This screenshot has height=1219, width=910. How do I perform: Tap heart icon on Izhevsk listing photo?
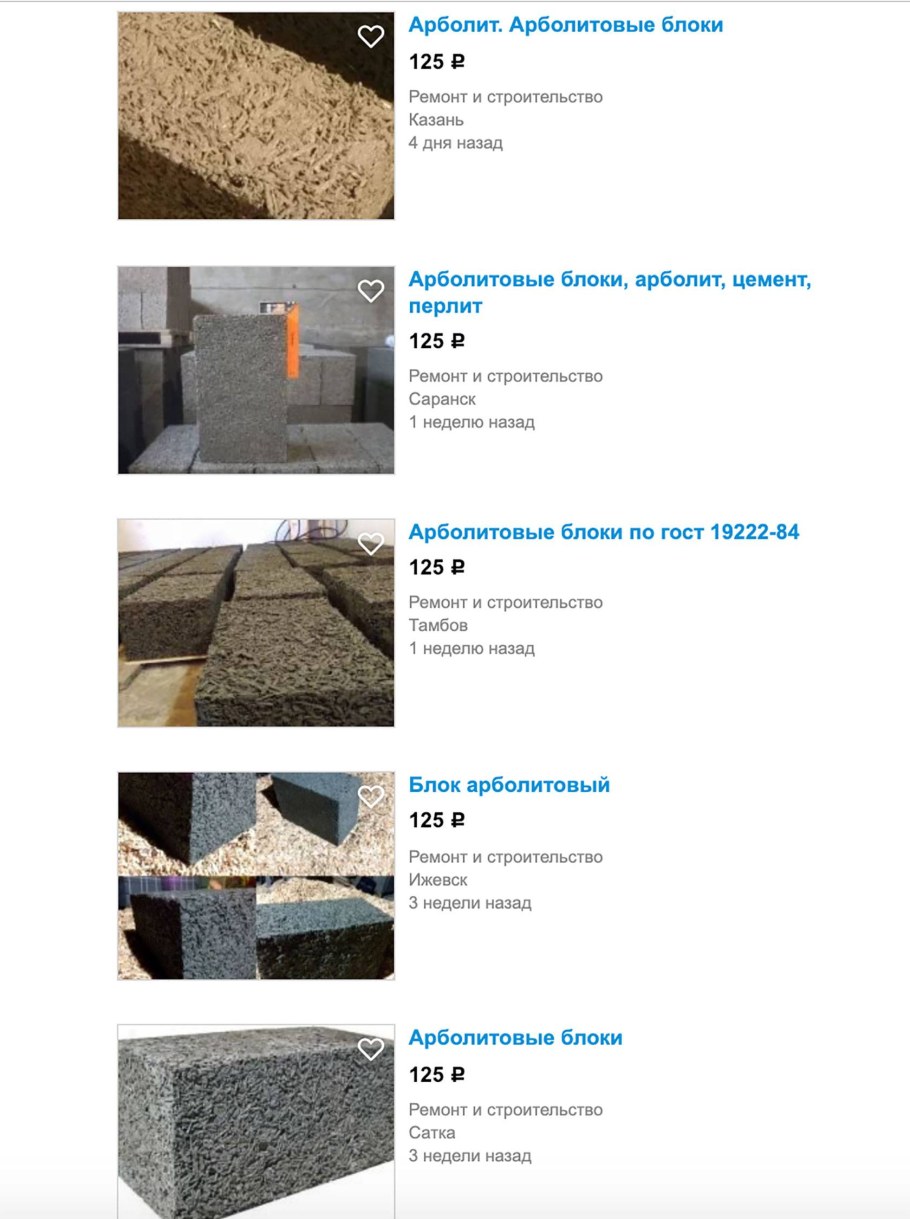pyautogui.click(x=371, y=797)
